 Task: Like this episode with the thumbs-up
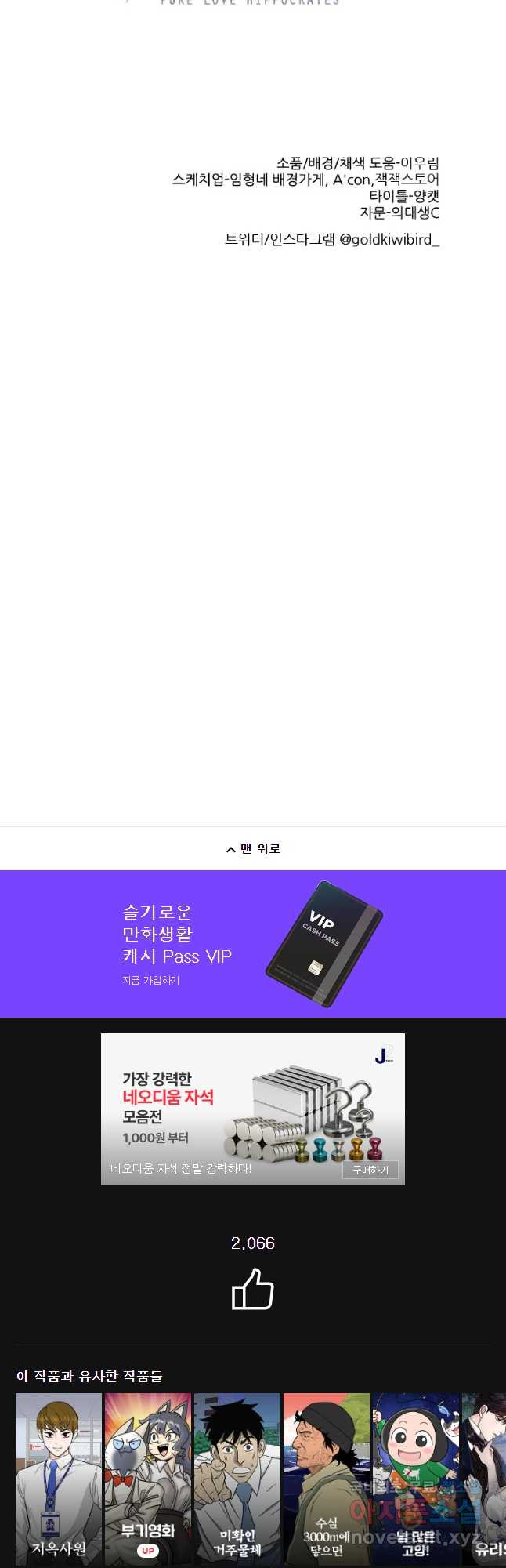pyautogui.click(x=253, y=1290)
